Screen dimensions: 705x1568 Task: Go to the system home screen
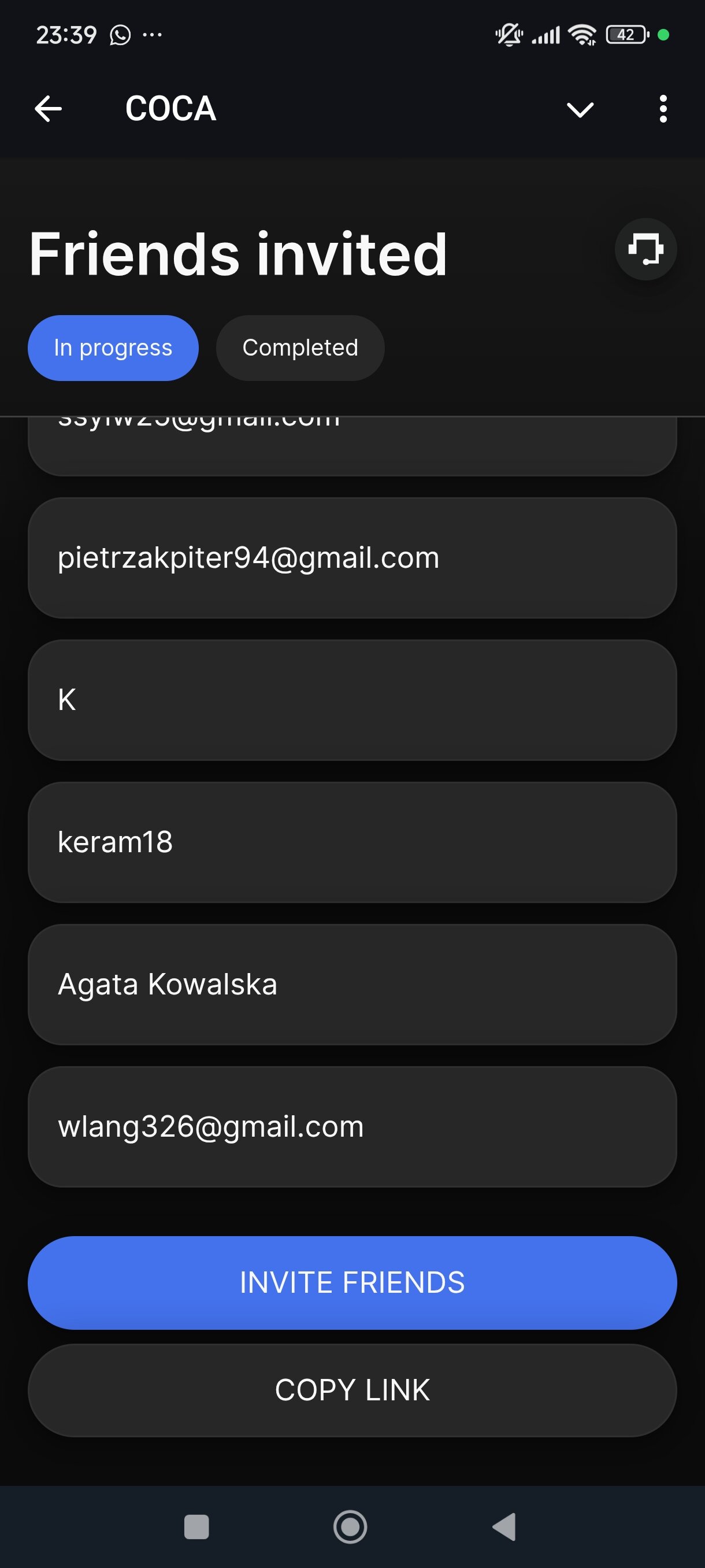[x=350, y=1526]
